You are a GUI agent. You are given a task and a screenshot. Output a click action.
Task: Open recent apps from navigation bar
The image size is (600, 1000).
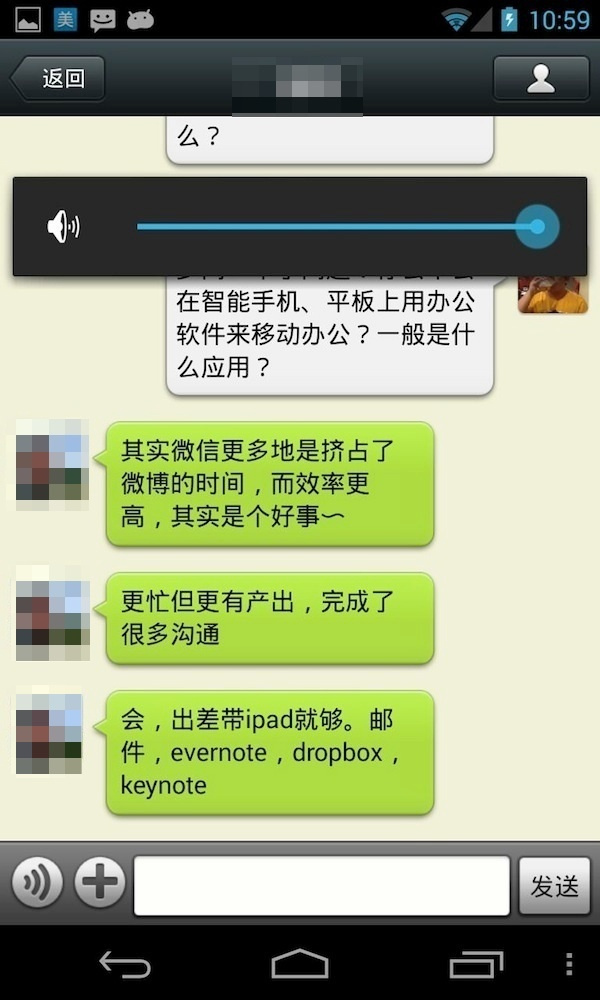475,964
